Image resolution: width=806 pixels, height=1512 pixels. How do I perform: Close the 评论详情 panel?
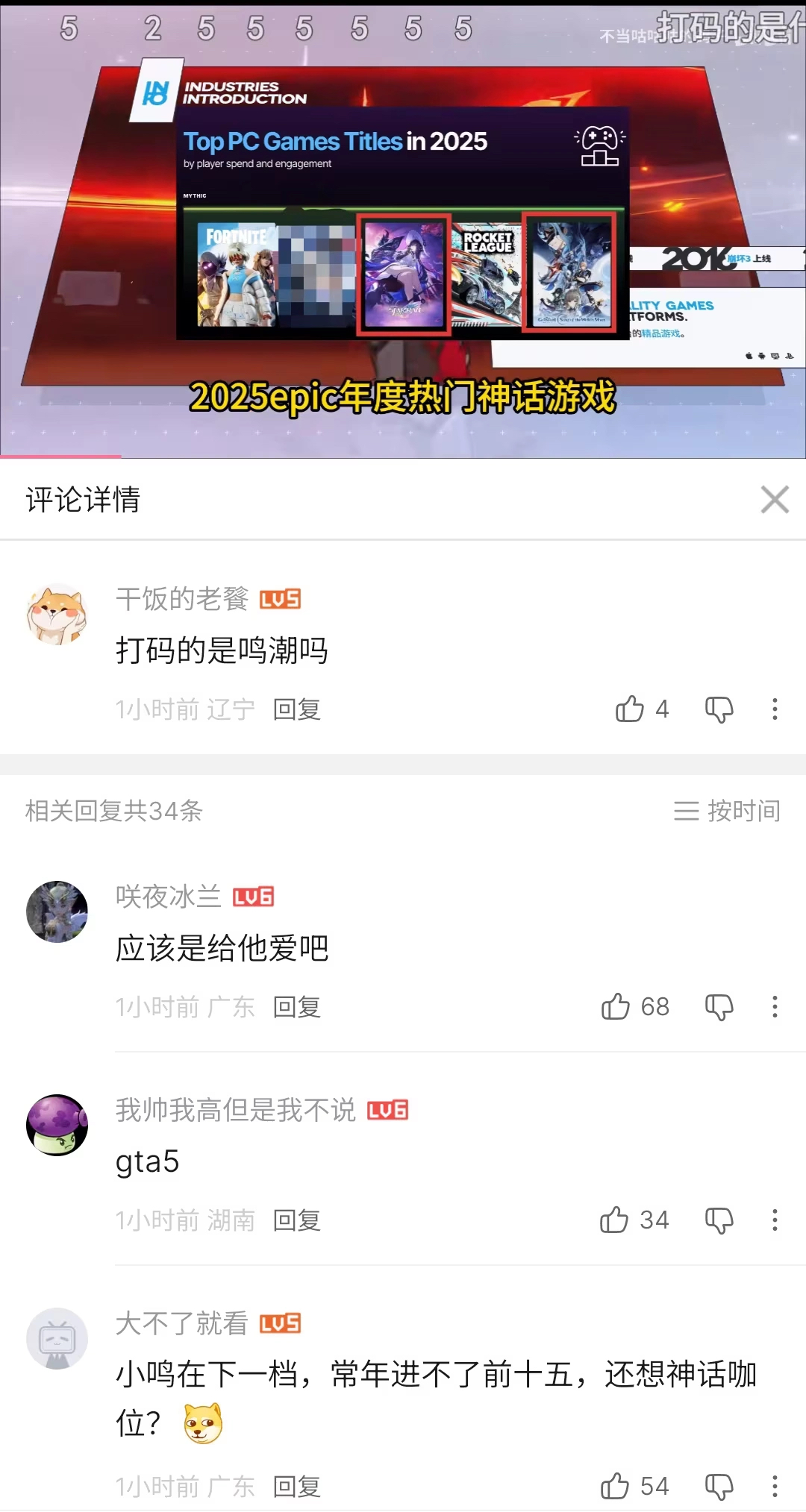tap(775, 499)
